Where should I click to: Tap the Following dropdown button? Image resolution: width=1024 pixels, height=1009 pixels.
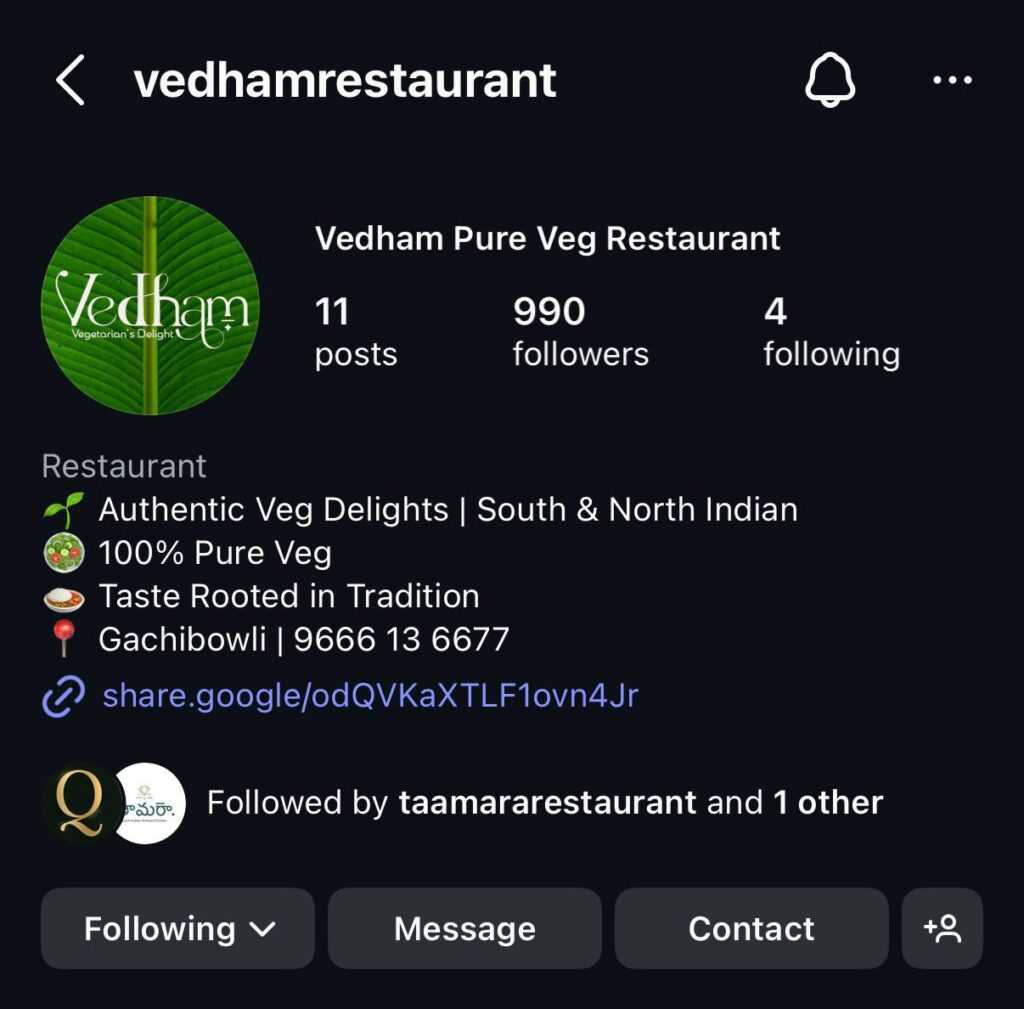tap(178, 928)
